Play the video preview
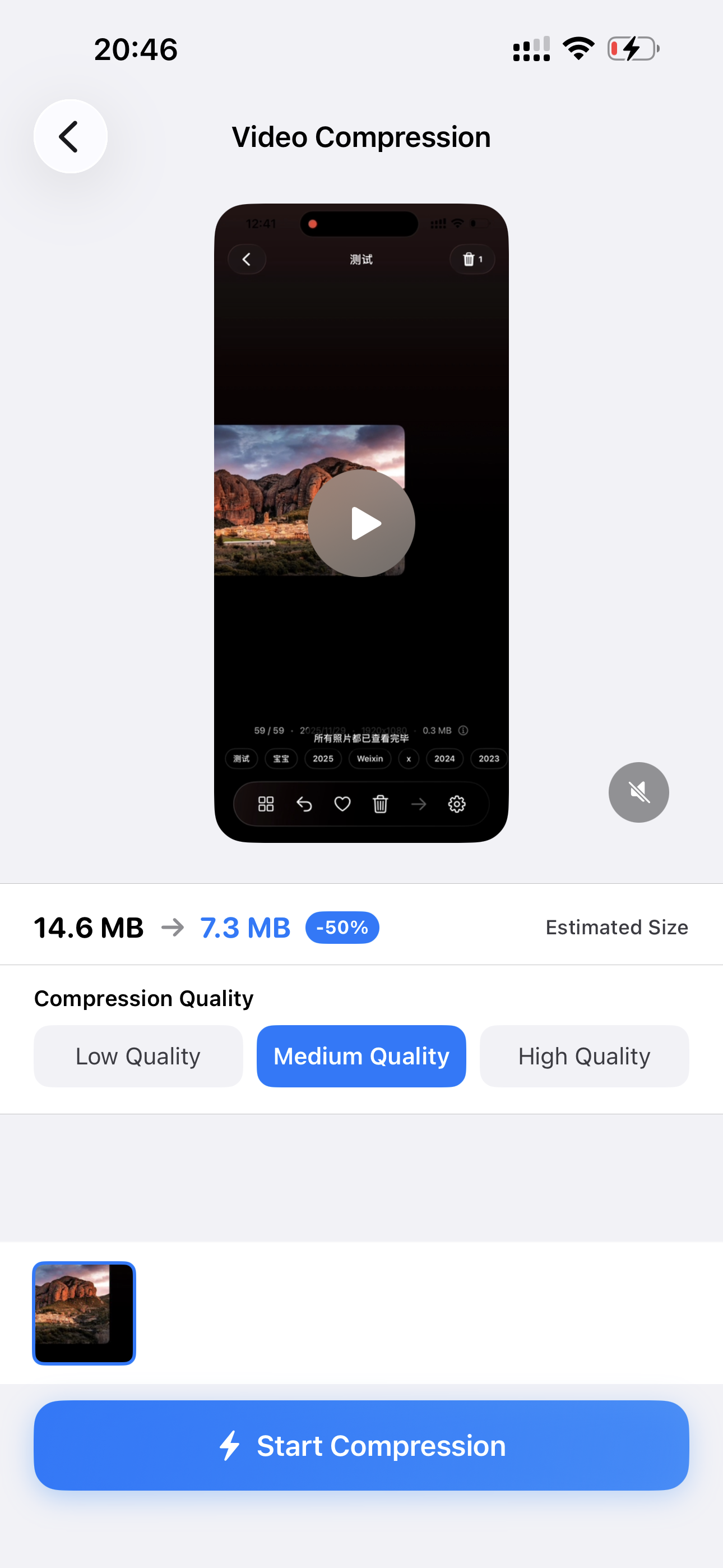 tap(361, 522)
